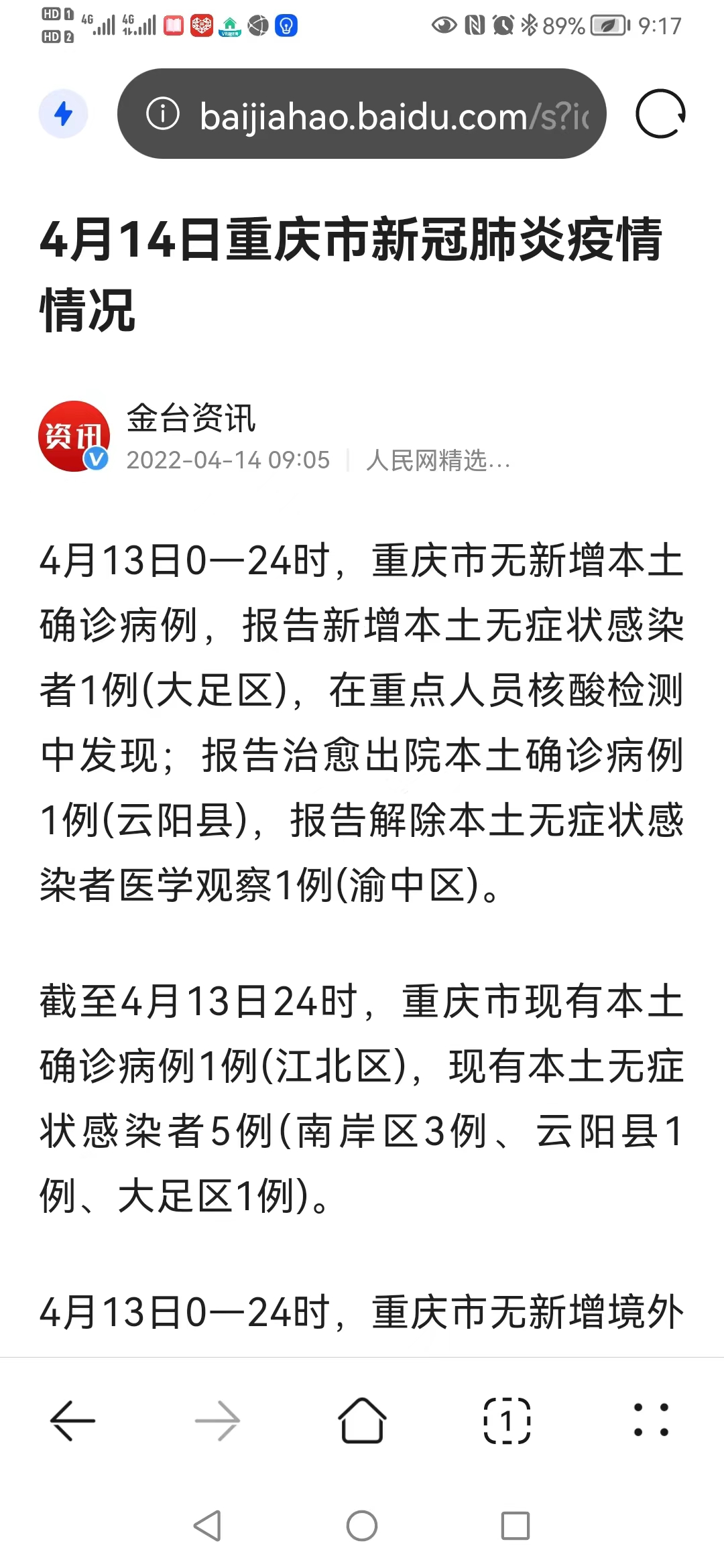Open the 金台资讯 author name link
Screen dimensions: 724x1568
(191, 418)
